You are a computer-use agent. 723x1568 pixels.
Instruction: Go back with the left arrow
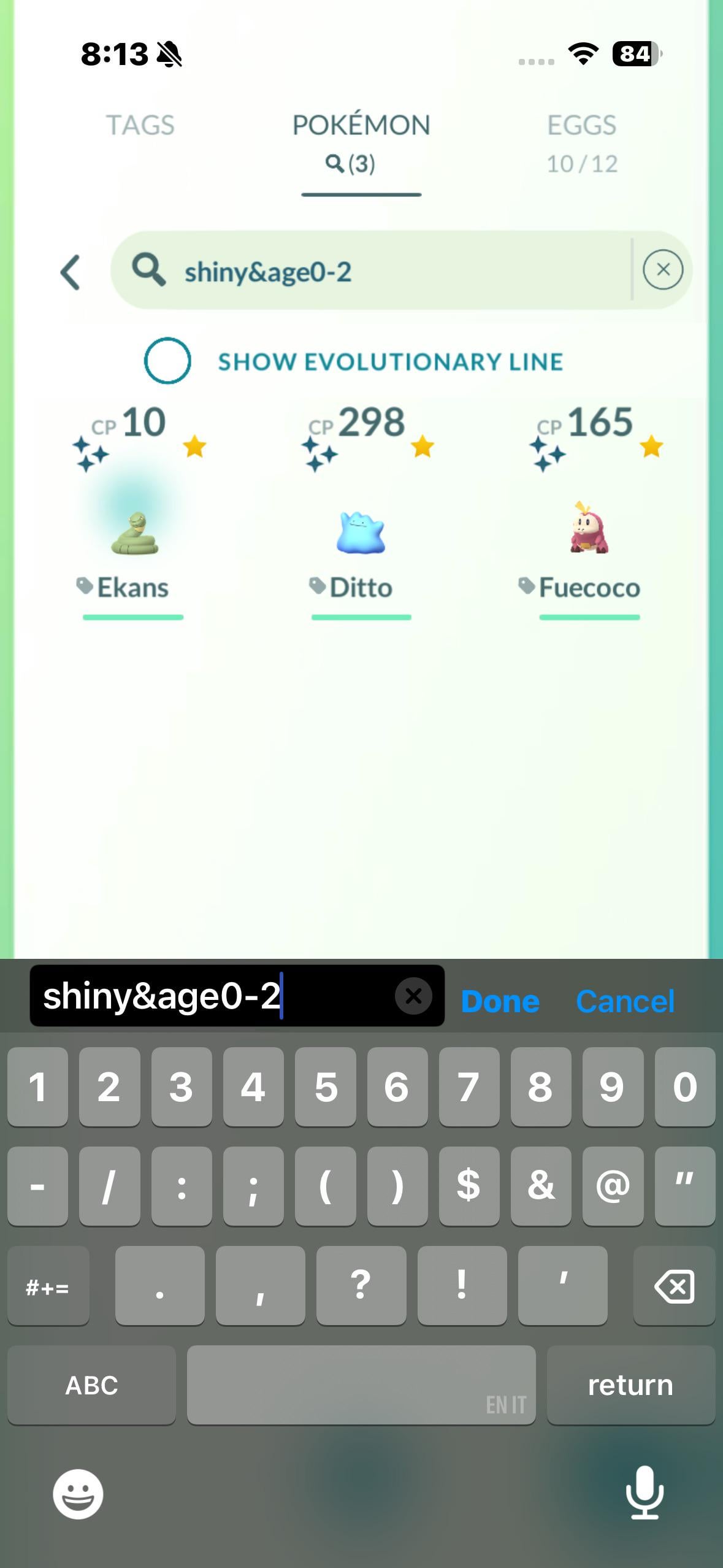71,272
